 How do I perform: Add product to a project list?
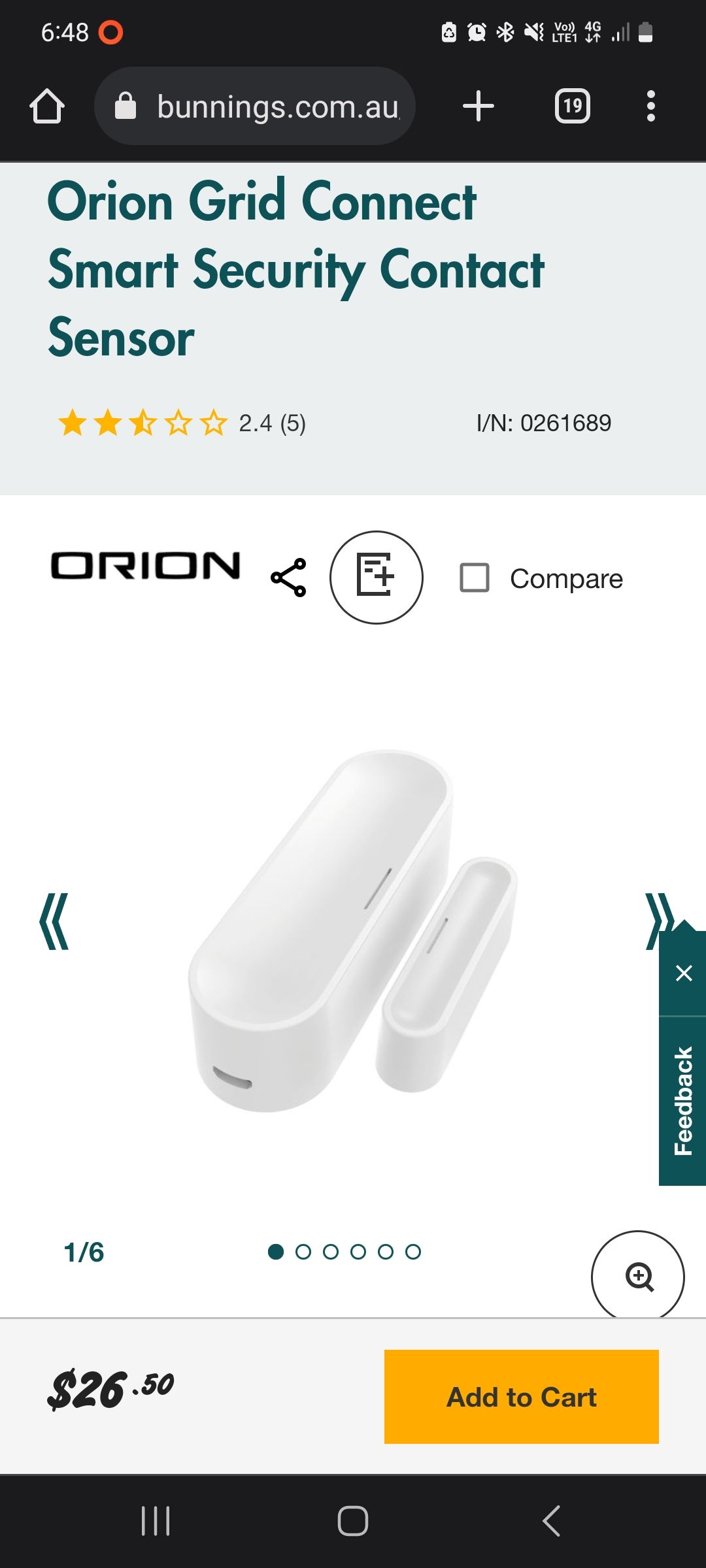[376, 578]
